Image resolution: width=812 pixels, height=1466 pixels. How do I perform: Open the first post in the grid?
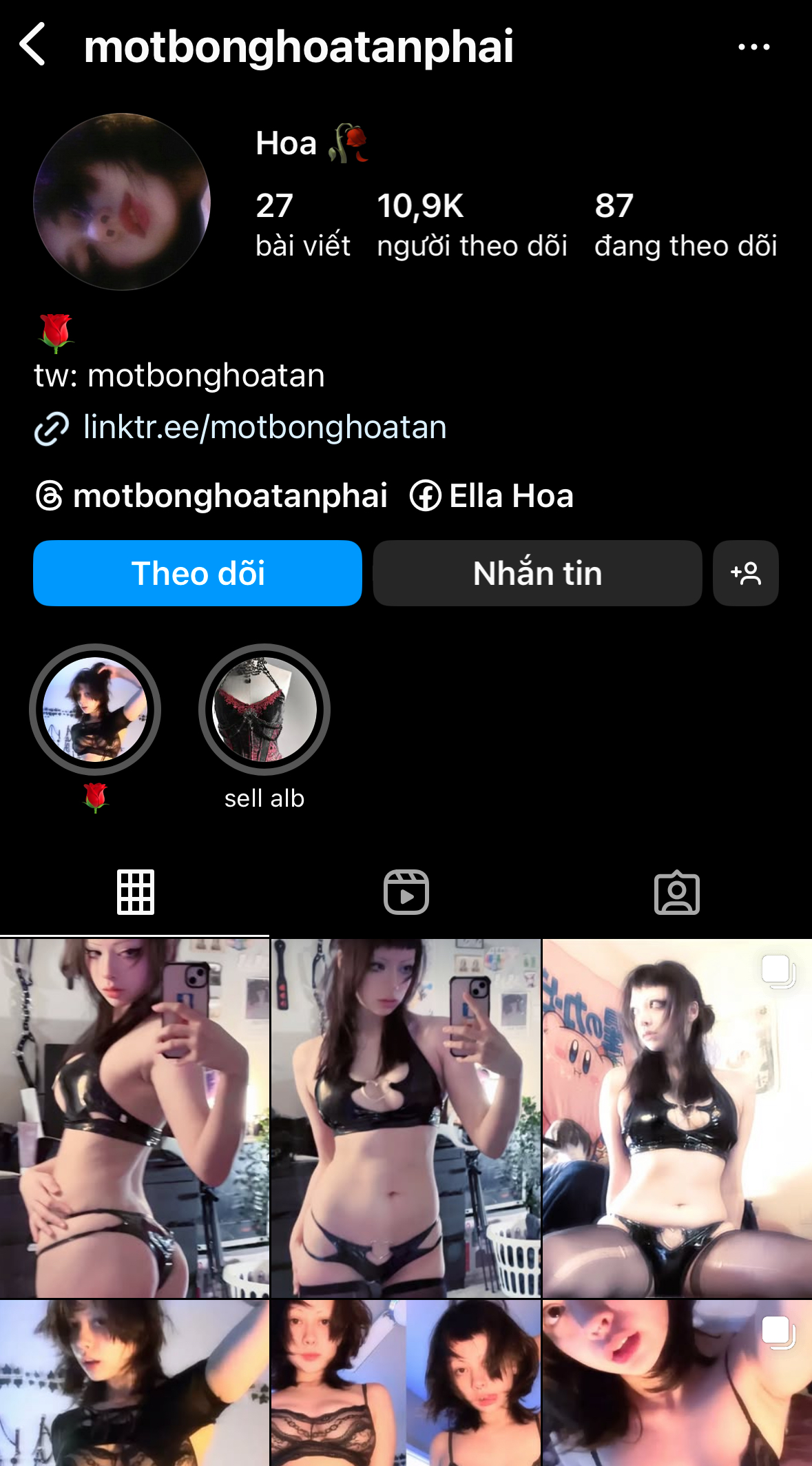[x=134, y=1117]
